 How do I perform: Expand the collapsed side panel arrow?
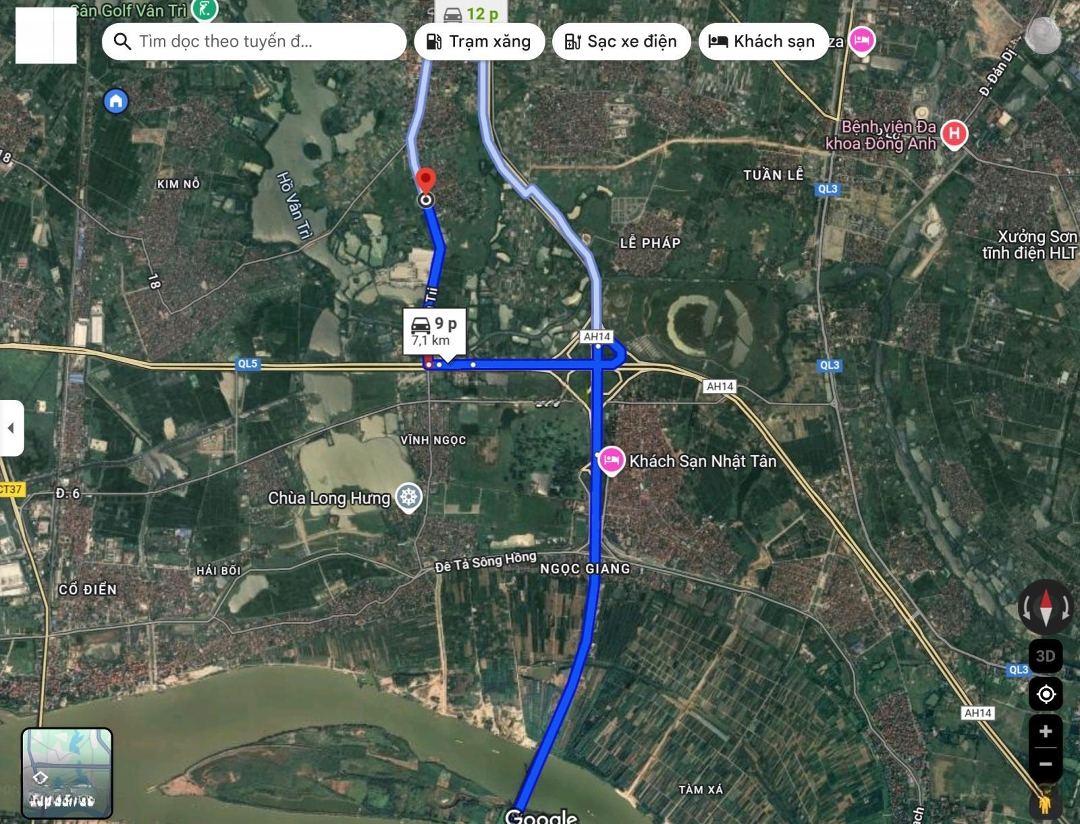[x=11, y=428]
